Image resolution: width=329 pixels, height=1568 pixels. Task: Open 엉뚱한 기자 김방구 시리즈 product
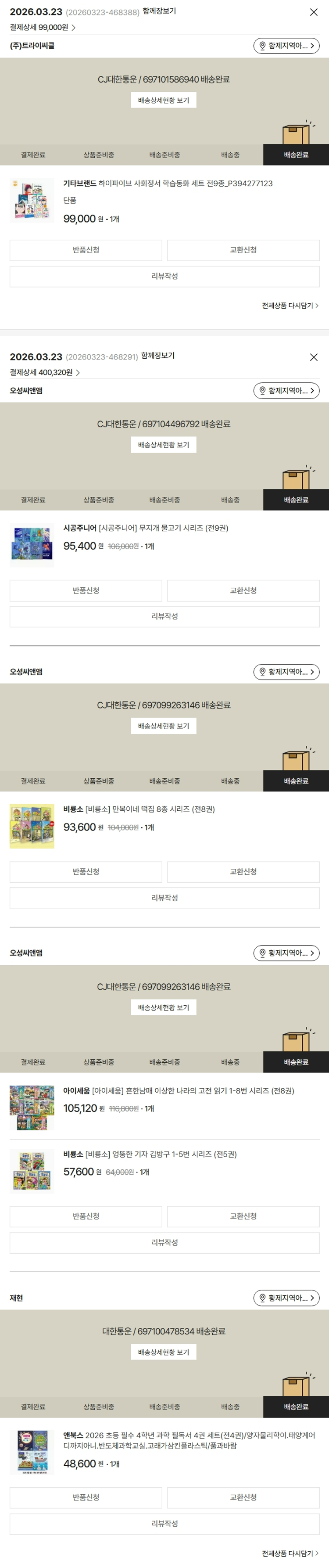150,1154
